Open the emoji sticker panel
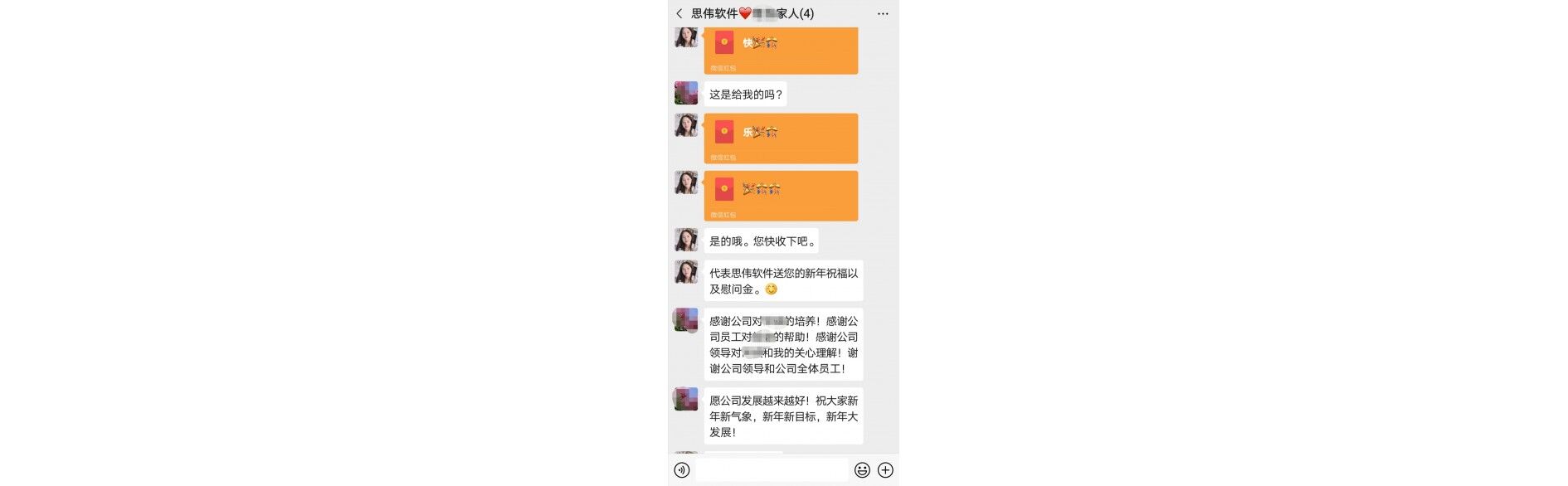This screenshot has height=486, width=1568. 862,470
